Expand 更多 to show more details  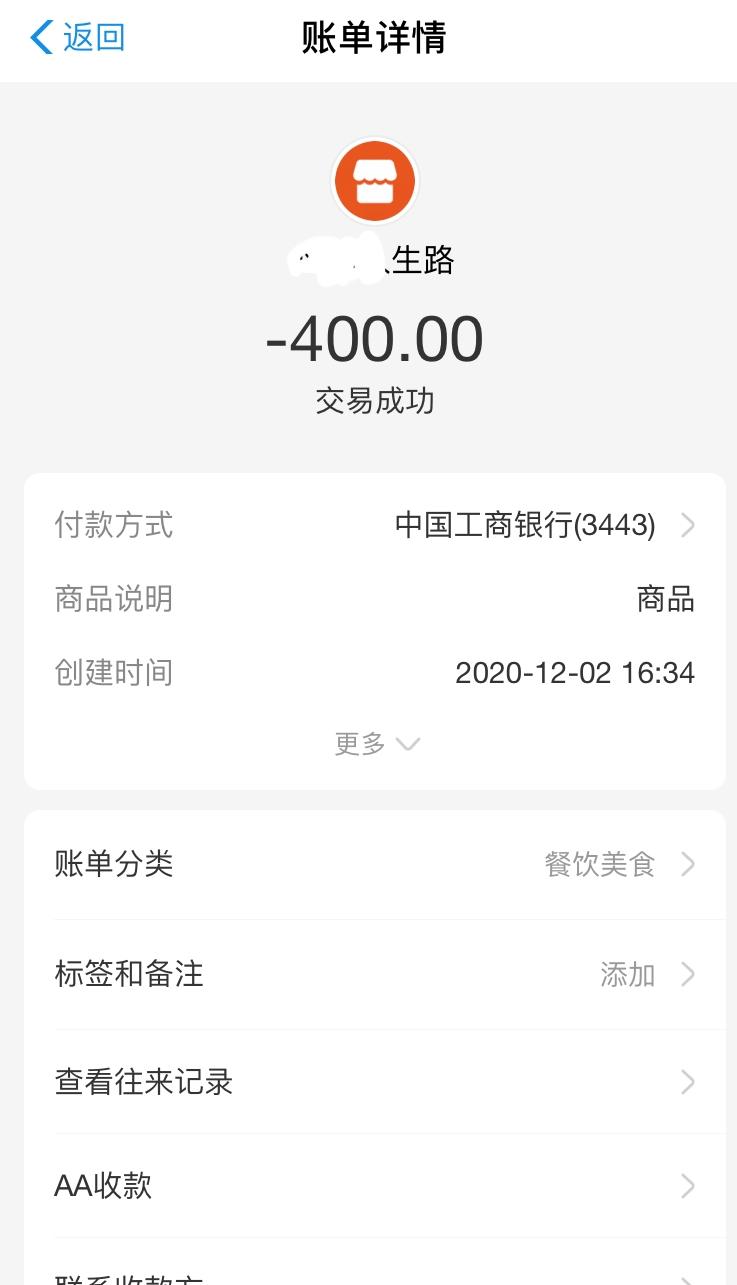click(x=376, y=744)
